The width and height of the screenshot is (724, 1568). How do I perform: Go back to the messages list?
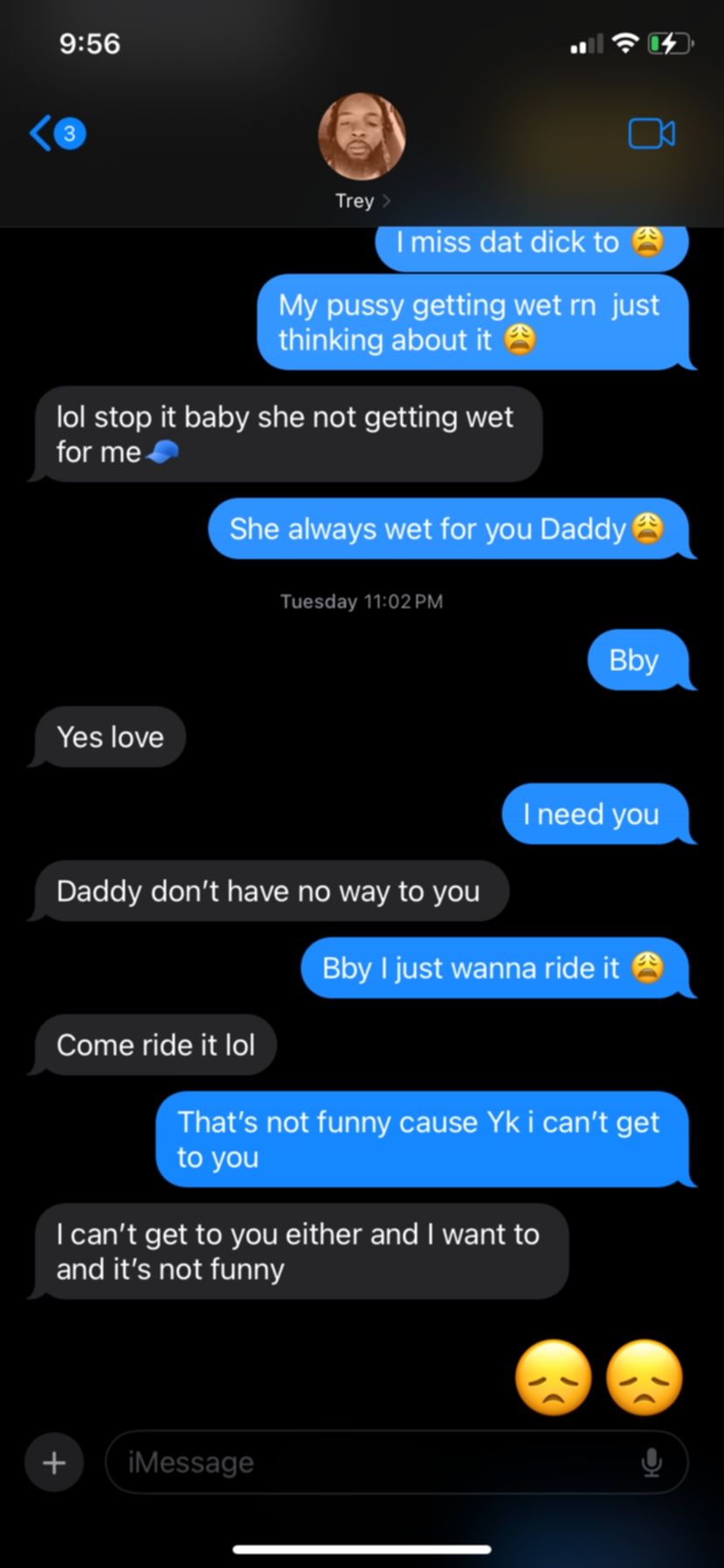[57, 134]
